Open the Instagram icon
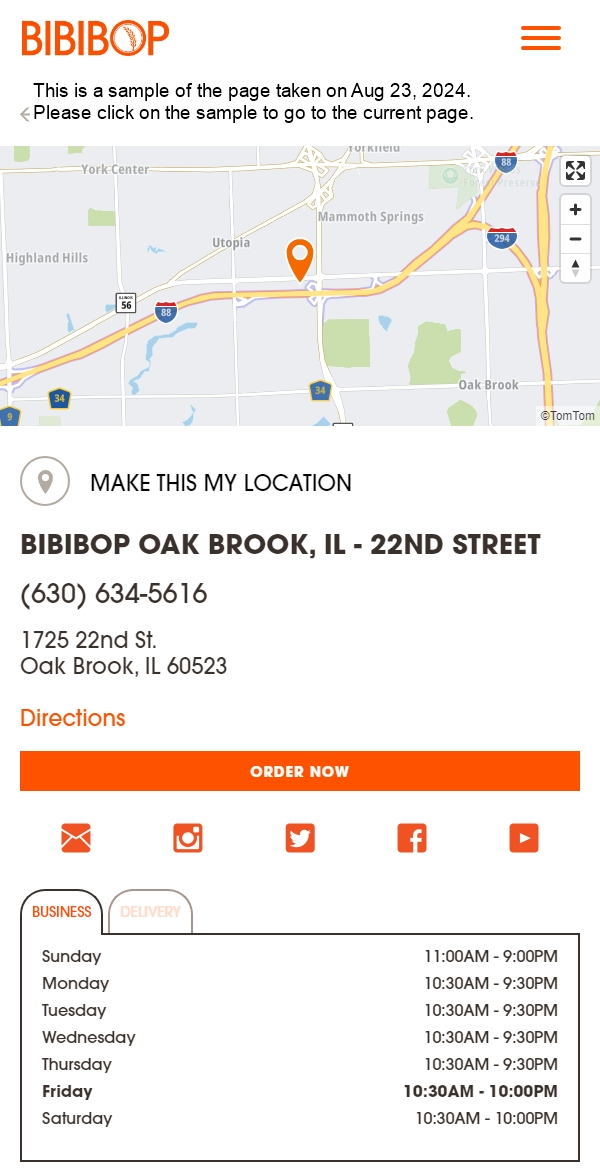 coord(188,838)
